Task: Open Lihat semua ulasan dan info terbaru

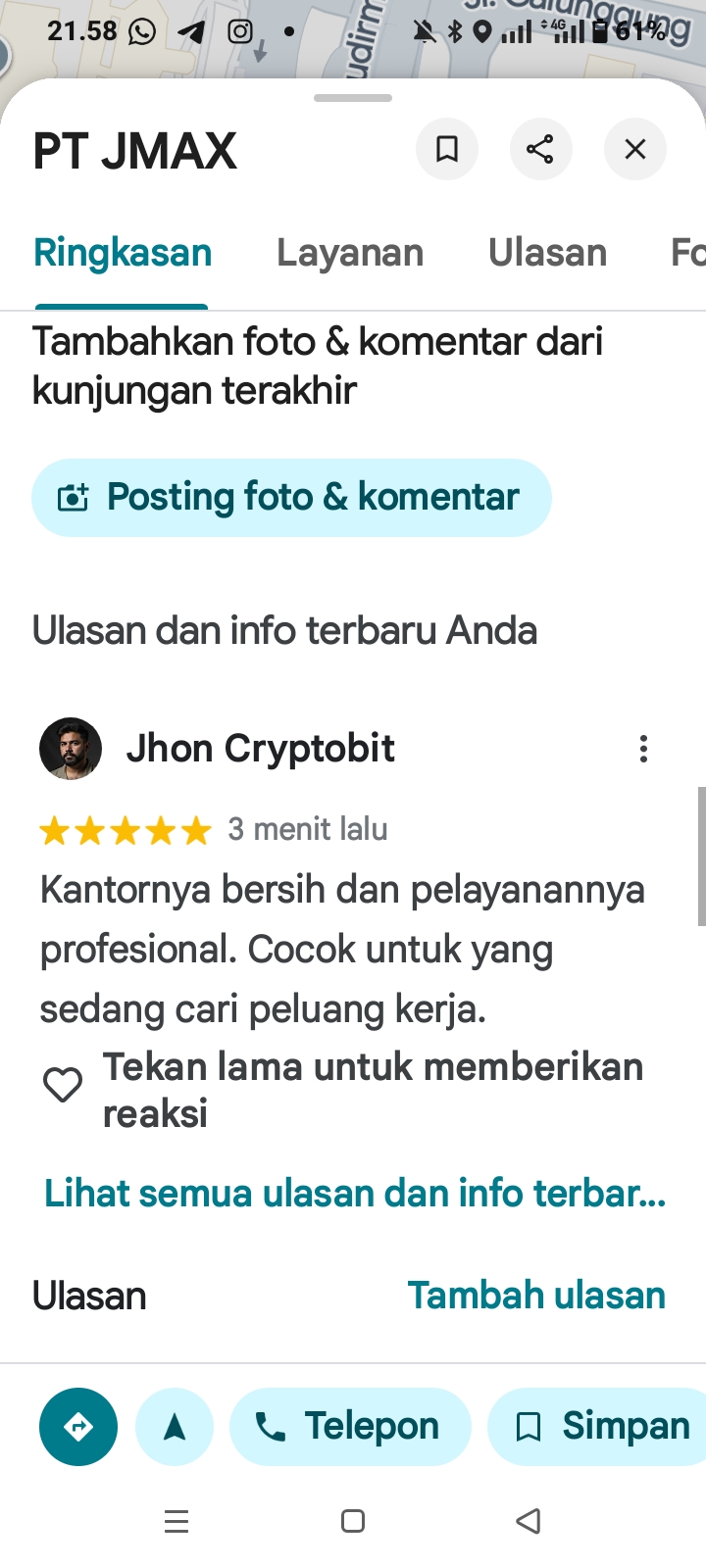Action: 355,1194
